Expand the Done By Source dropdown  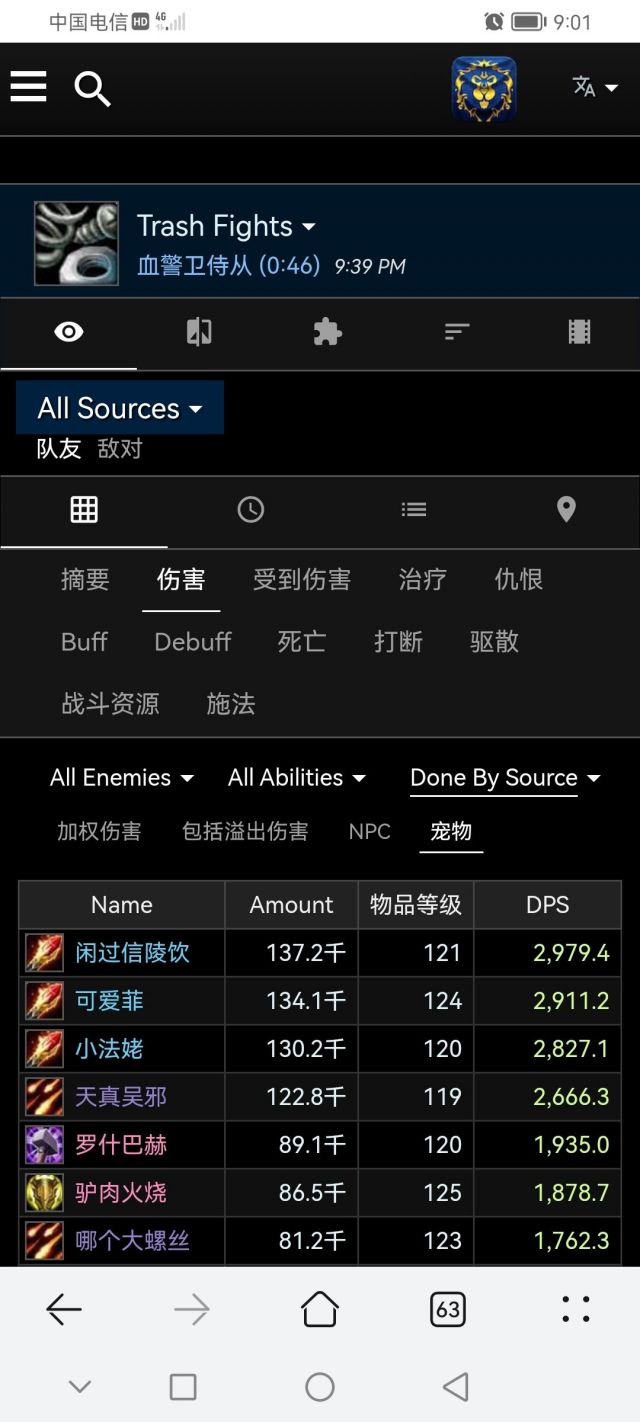(505, 778)
